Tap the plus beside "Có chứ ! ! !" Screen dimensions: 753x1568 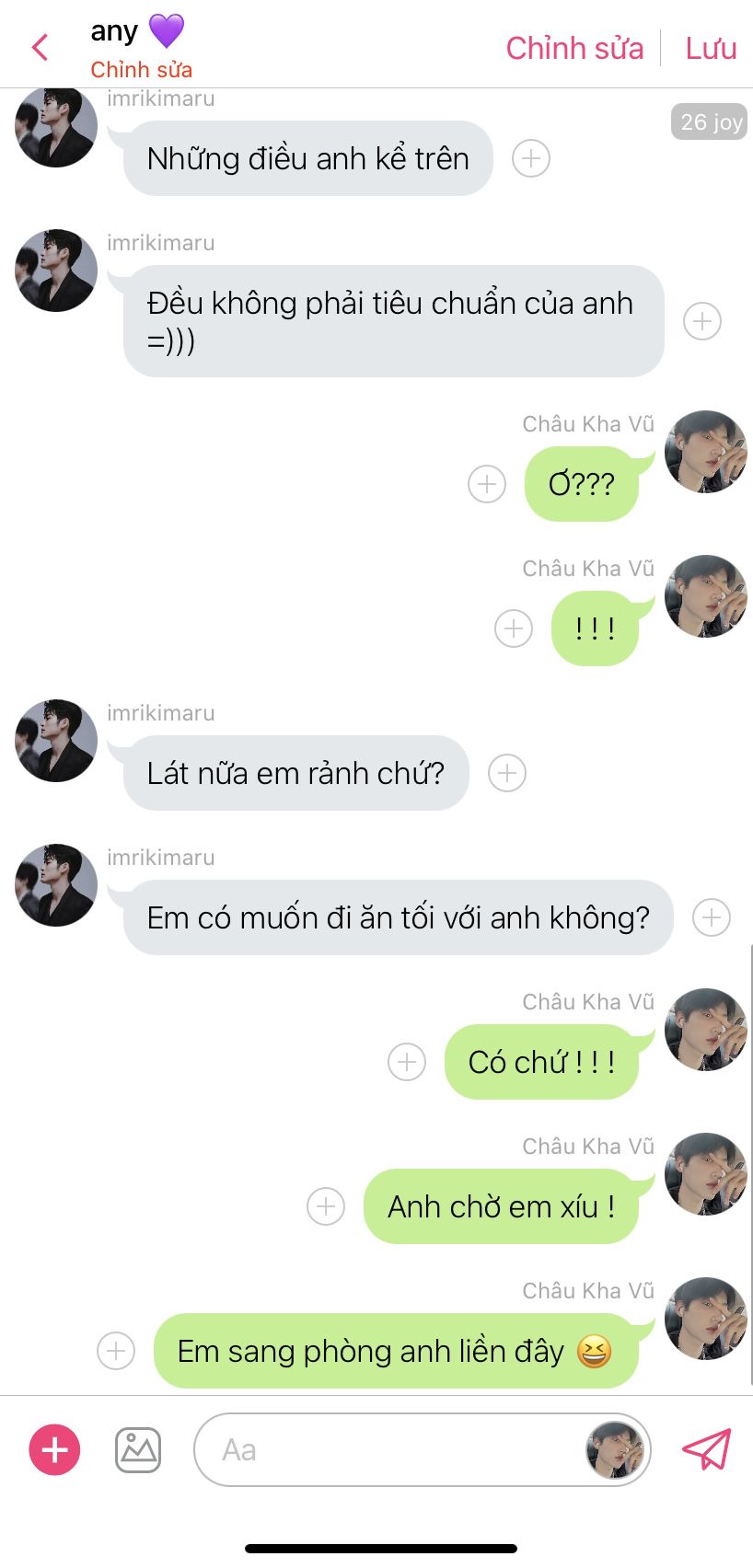point(407,1062)
